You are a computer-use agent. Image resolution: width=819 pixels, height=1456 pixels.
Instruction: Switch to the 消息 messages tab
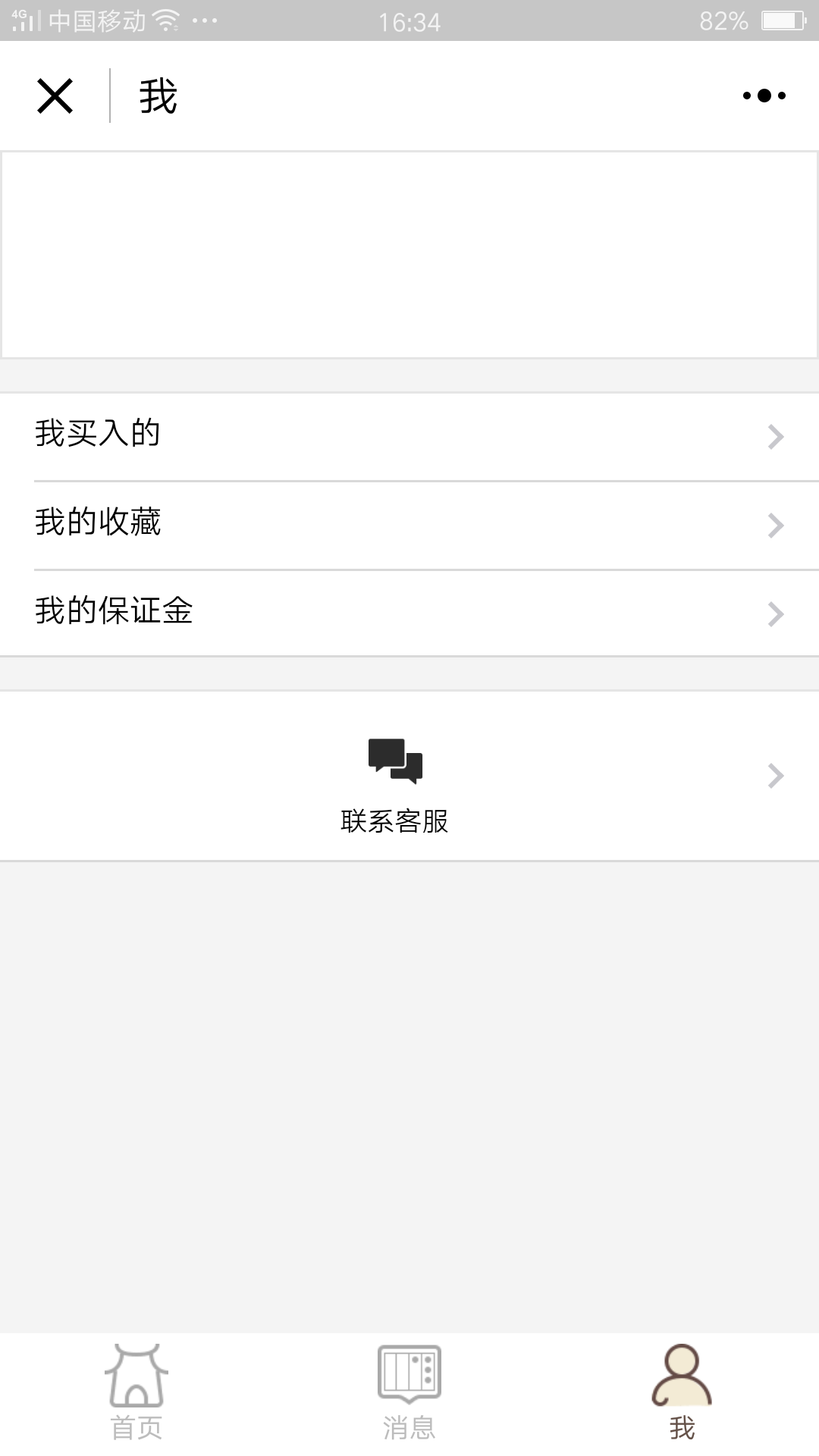pyautogui.click(x=409, y=1393)
